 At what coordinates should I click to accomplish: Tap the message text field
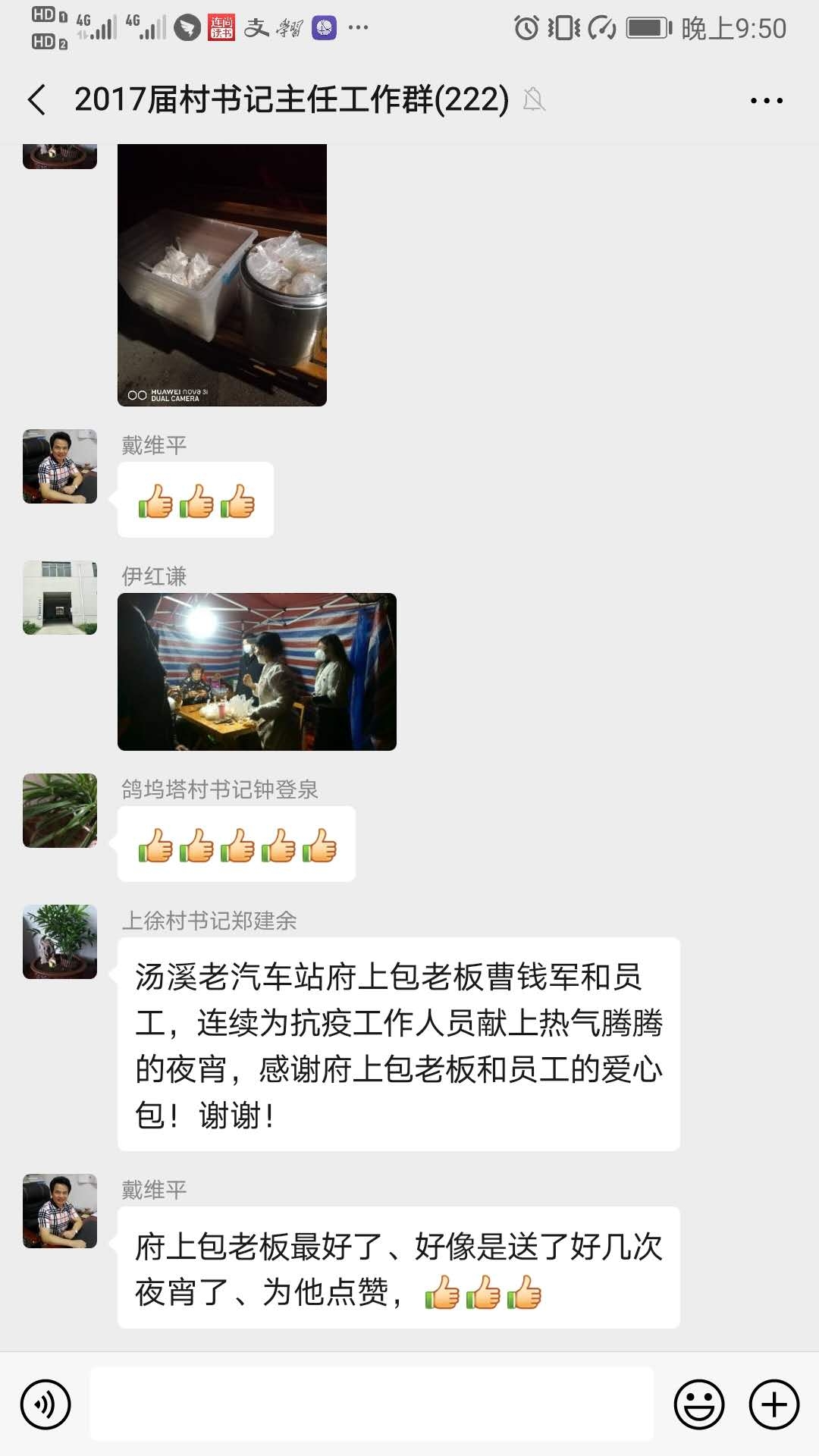372,1404
